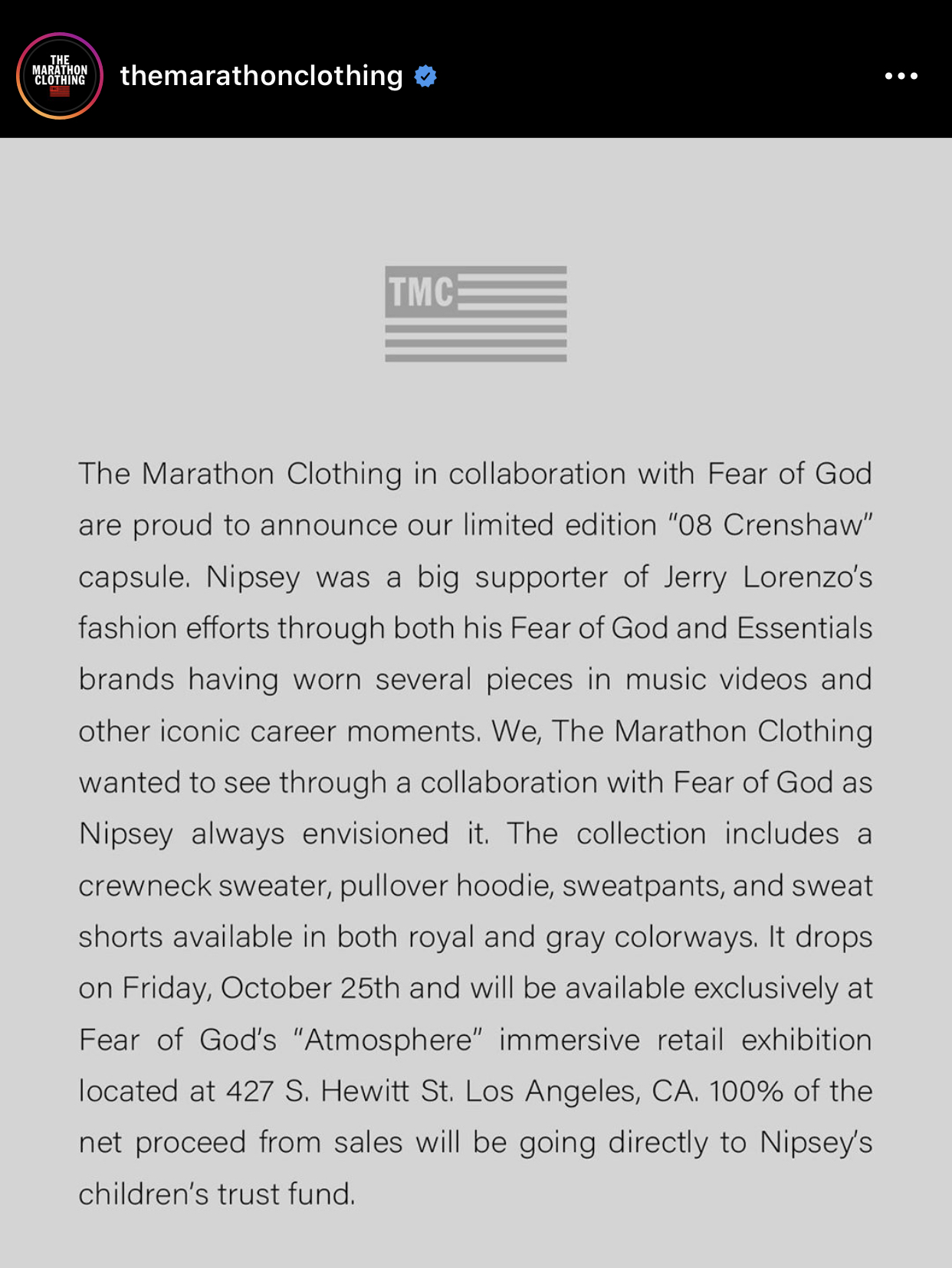Open themarathonclothing profile picture story
Image resolution: width=952 pixels, height=1268 pixels.
(60, 76)
